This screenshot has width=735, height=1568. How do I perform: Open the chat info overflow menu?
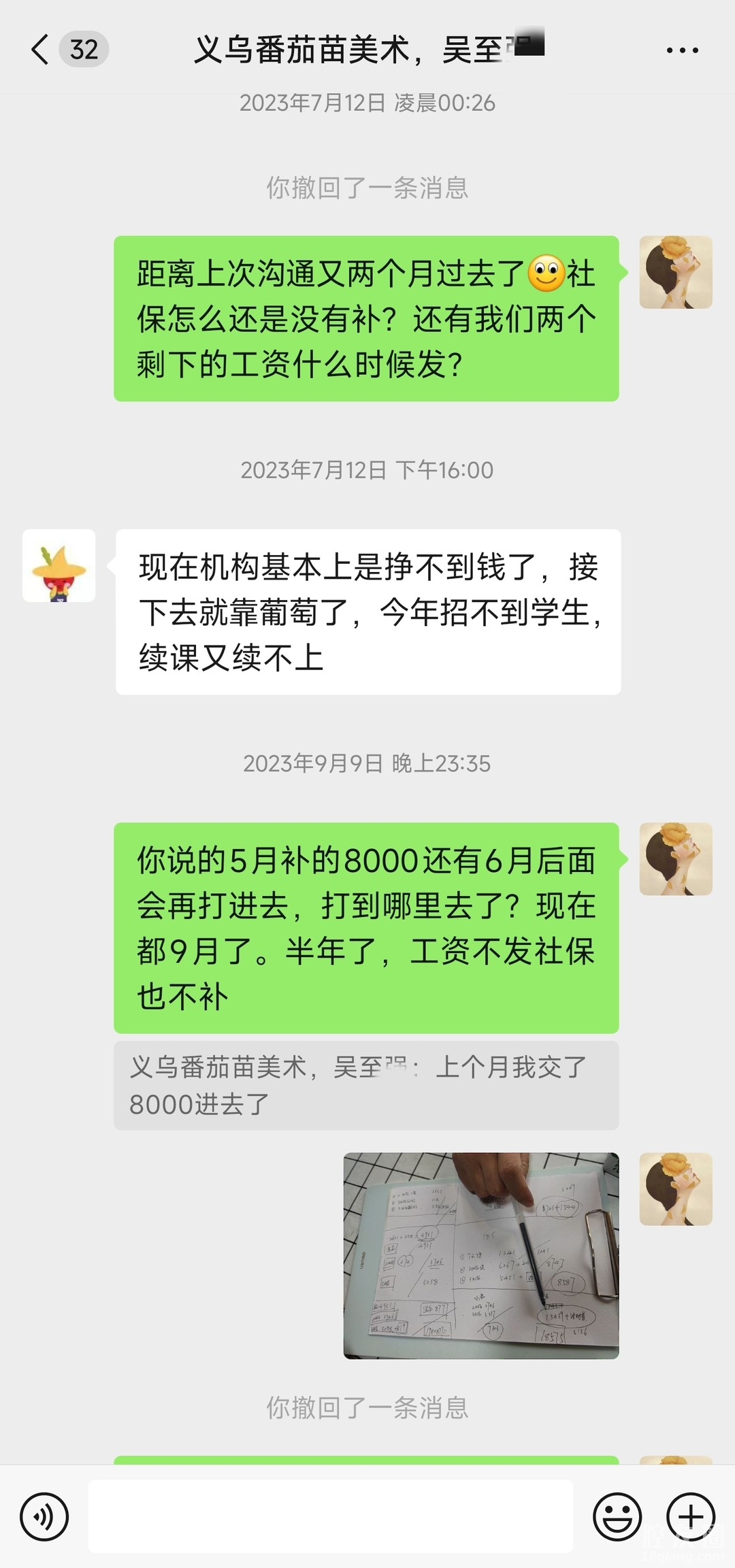click(x=682, y=50)
